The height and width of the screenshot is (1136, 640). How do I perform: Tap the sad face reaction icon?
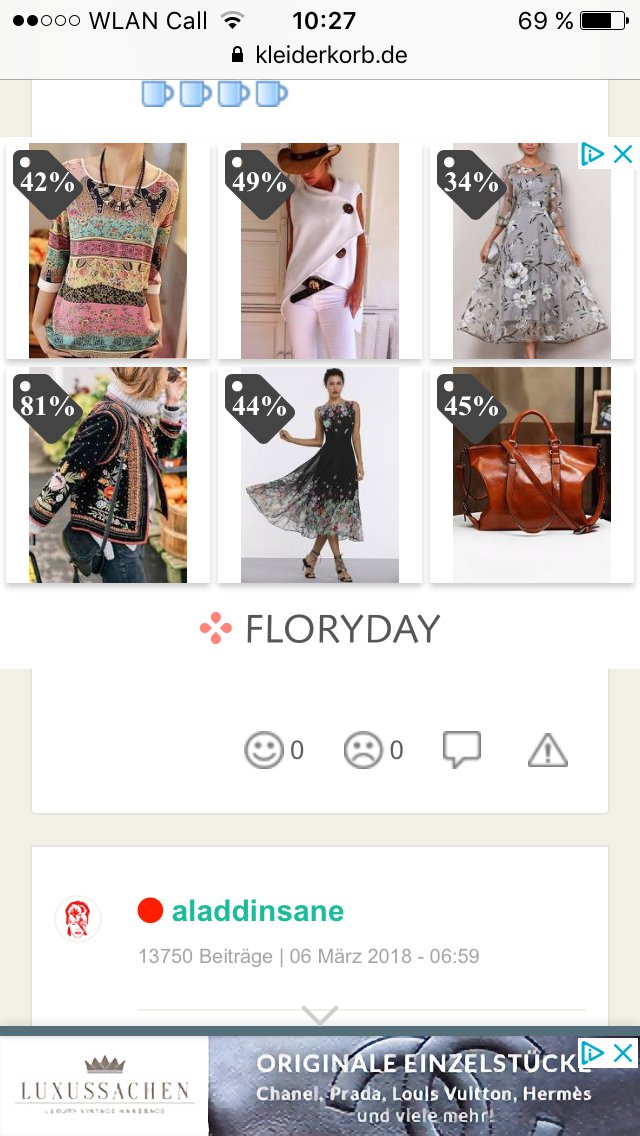coord(362,750)
